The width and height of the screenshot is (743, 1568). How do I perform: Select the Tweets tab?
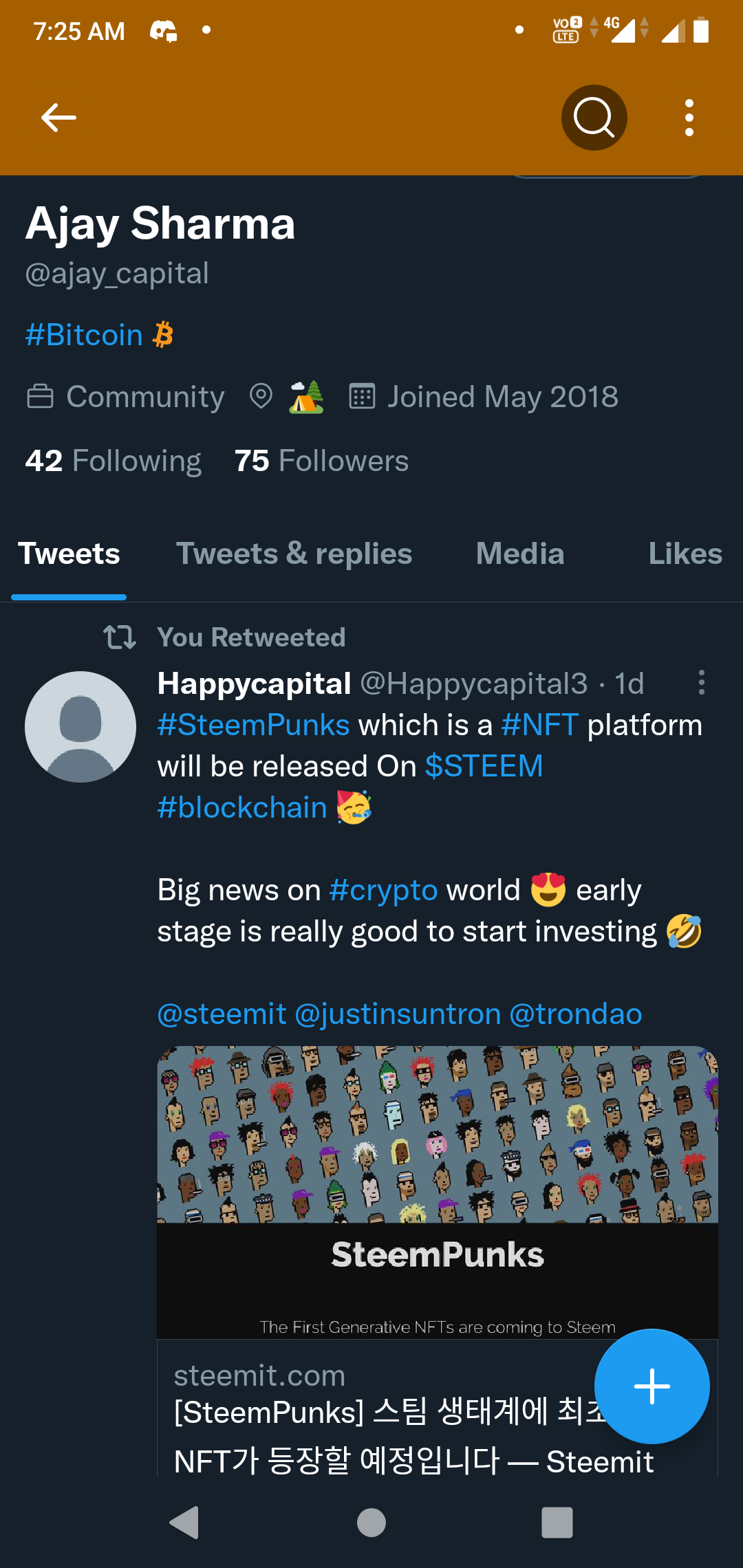click(69, 554)
